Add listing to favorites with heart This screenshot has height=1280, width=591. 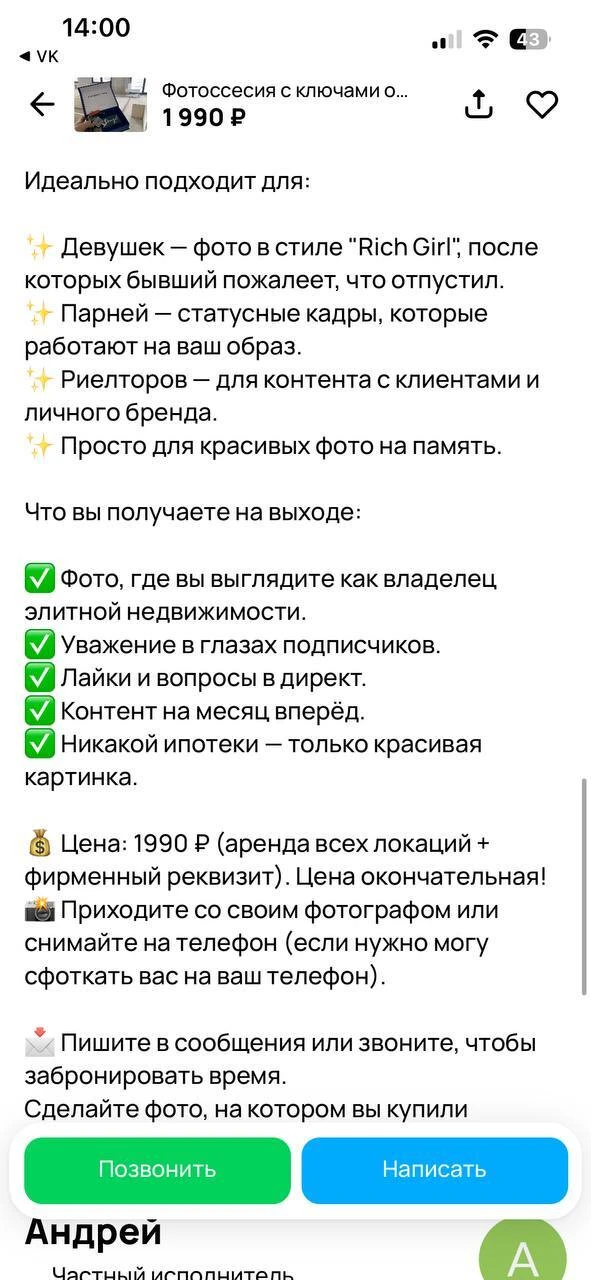pos(542,105)
